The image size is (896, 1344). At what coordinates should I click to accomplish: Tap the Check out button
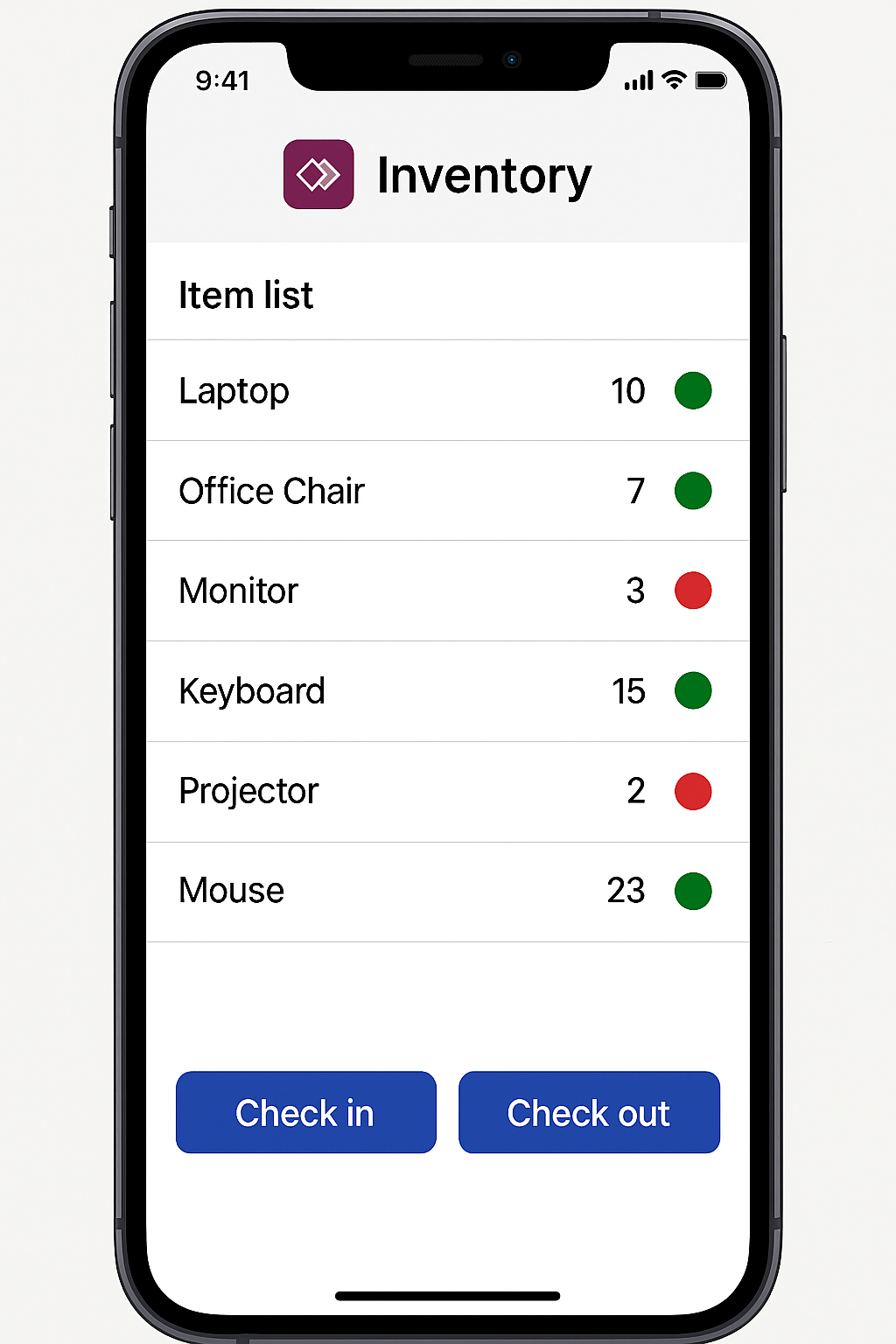point(589,1112)
